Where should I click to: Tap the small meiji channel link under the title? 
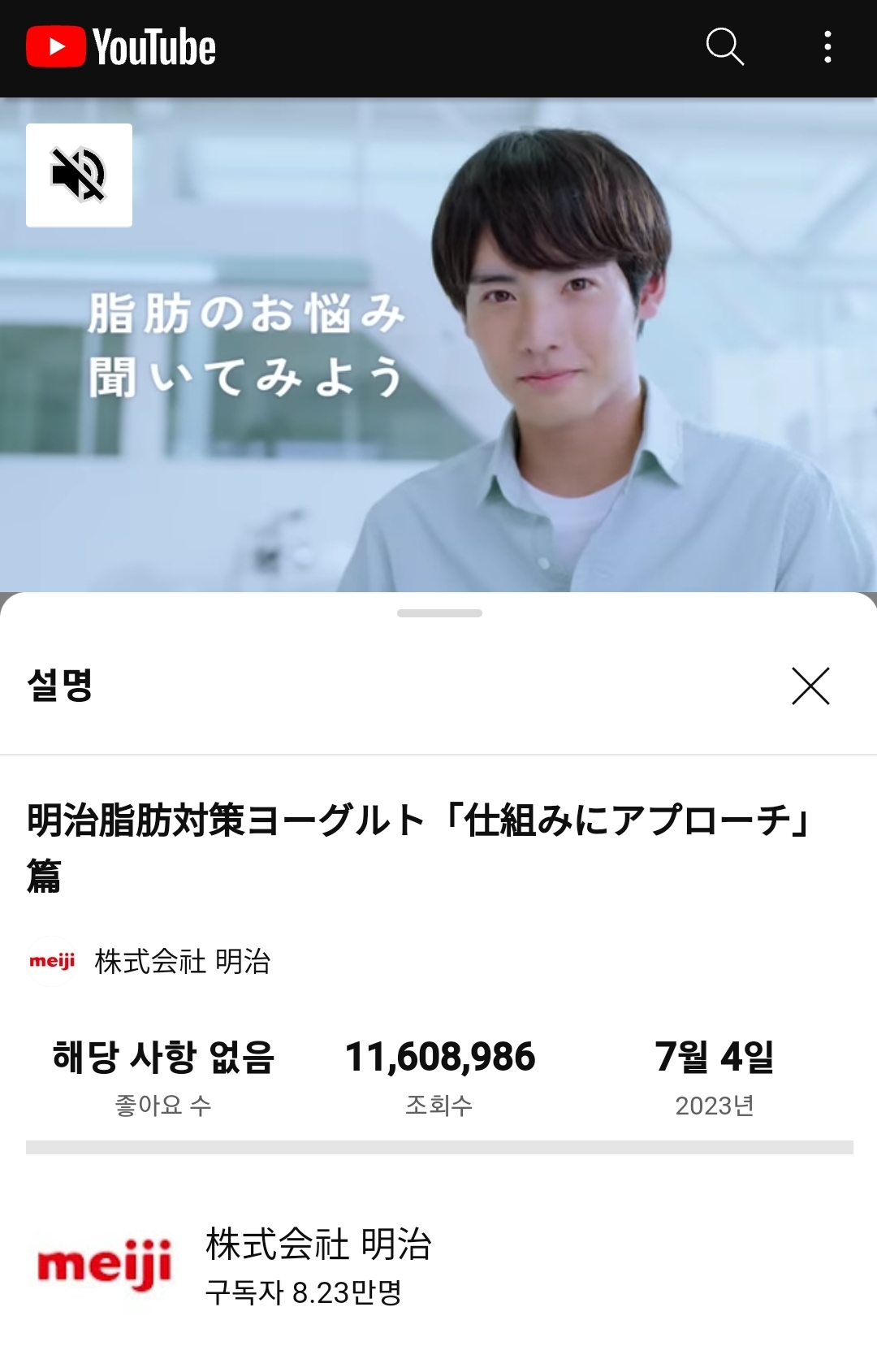click(150, 961)
